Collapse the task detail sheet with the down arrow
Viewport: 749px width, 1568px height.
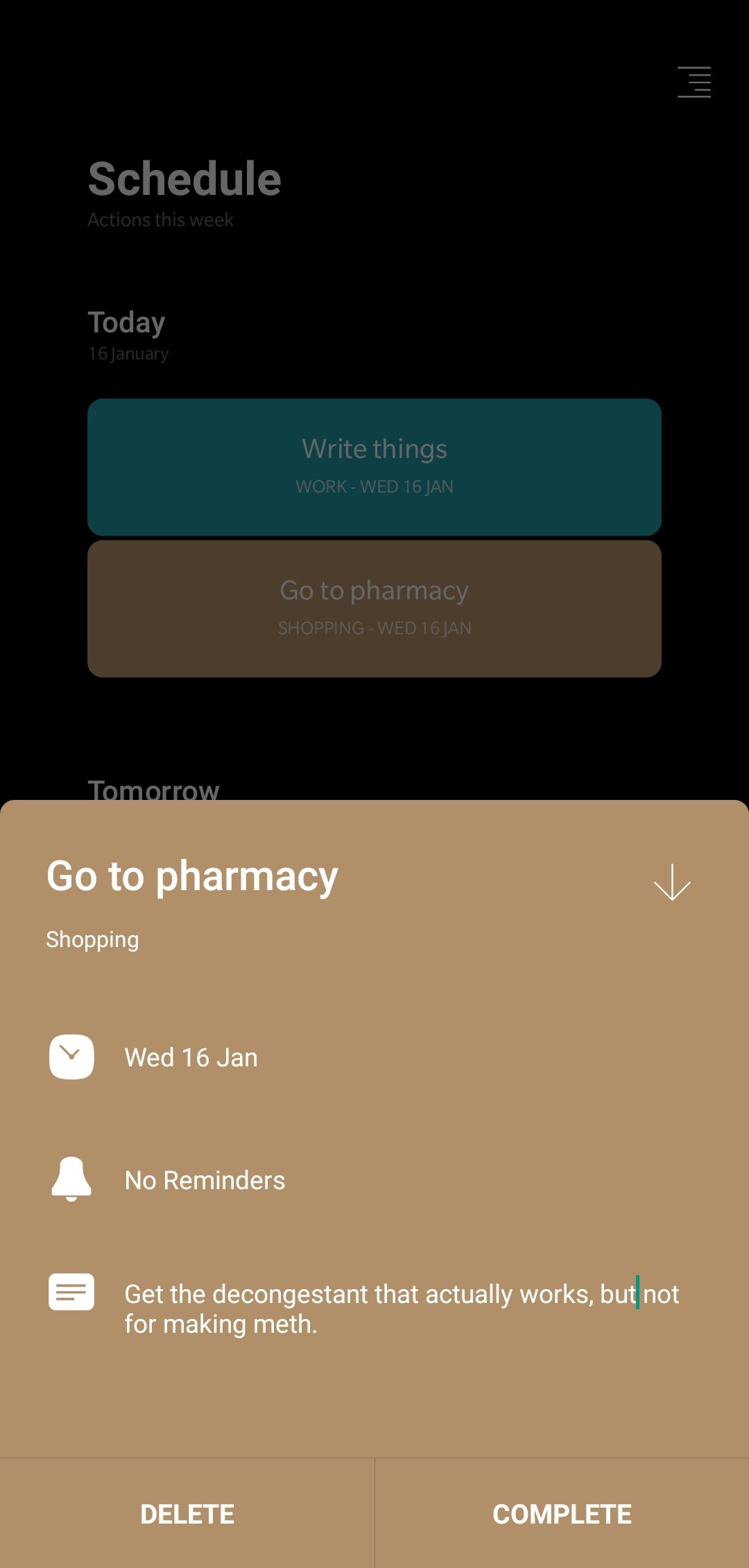coord(671,881)
